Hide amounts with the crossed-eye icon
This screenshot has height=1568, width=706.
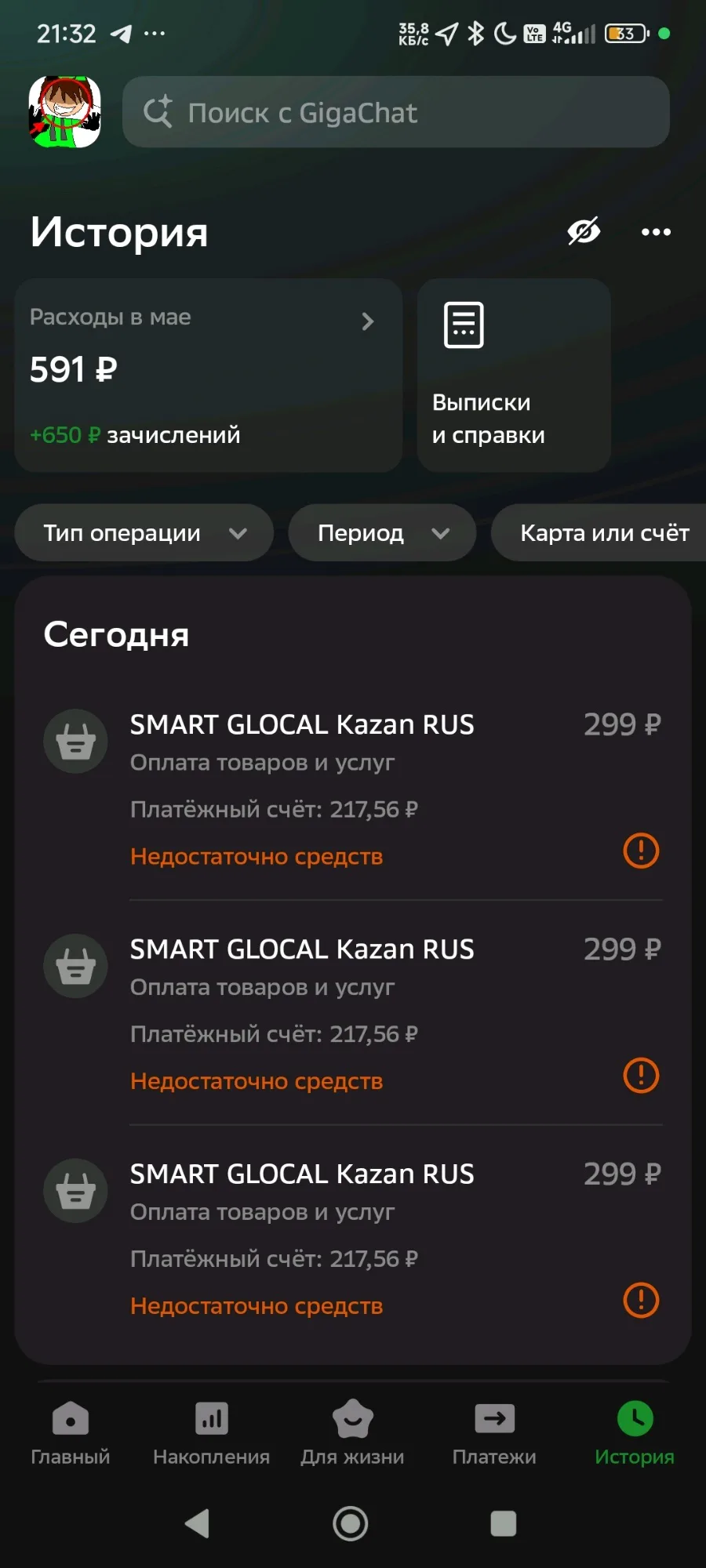[x=584, y=231]
